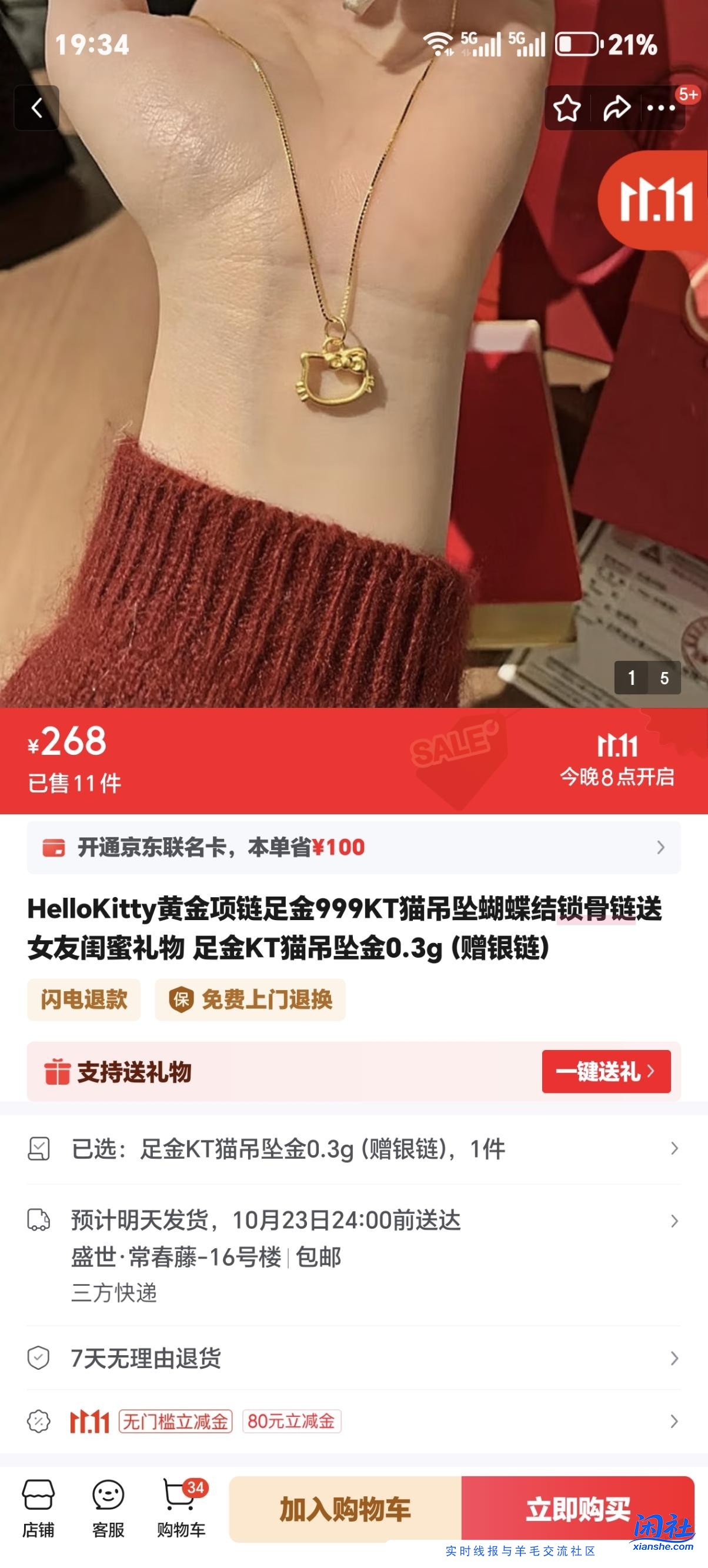Tap the back arrow at top left
This screenshot has height=1568, width=708.
36,108
